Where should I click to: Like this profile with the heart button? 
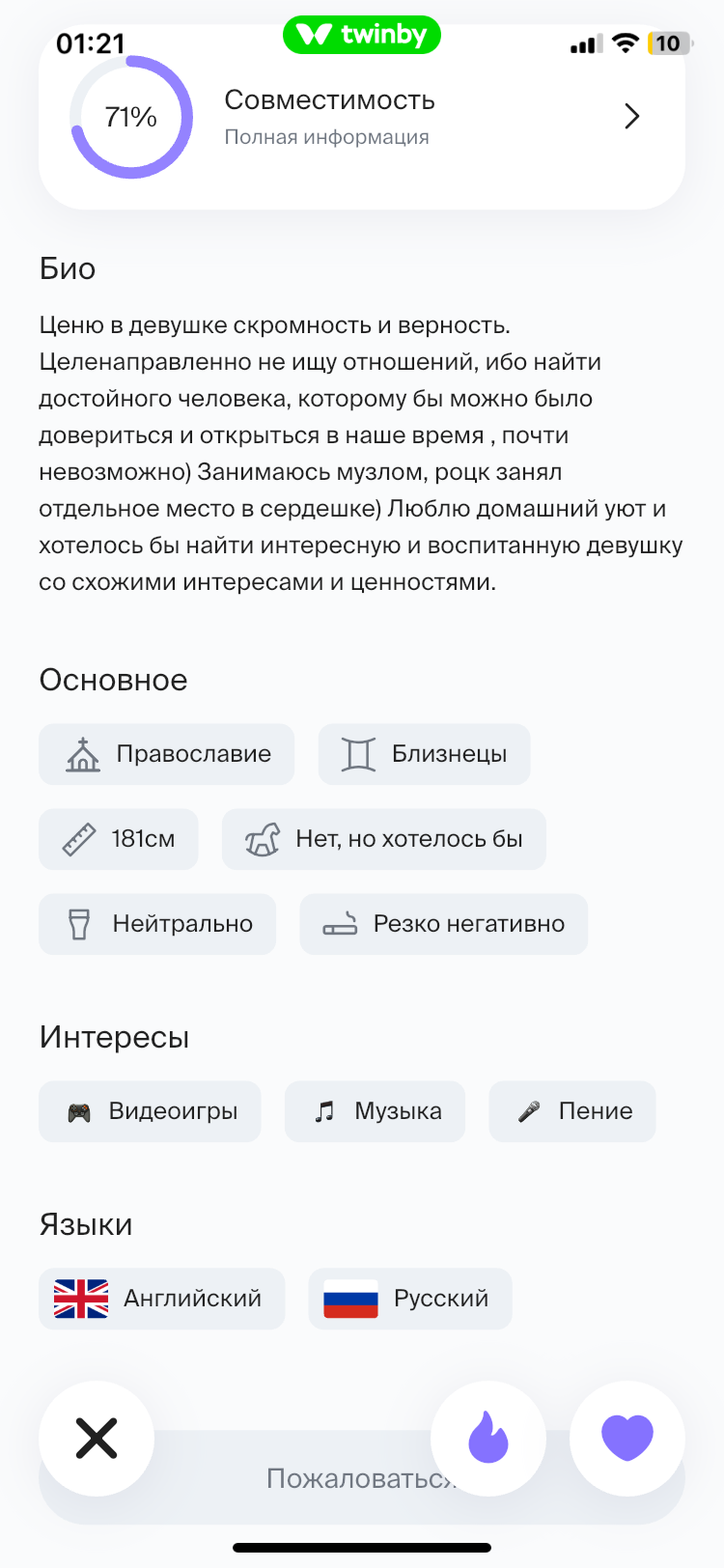click(x=627, y=1439)
